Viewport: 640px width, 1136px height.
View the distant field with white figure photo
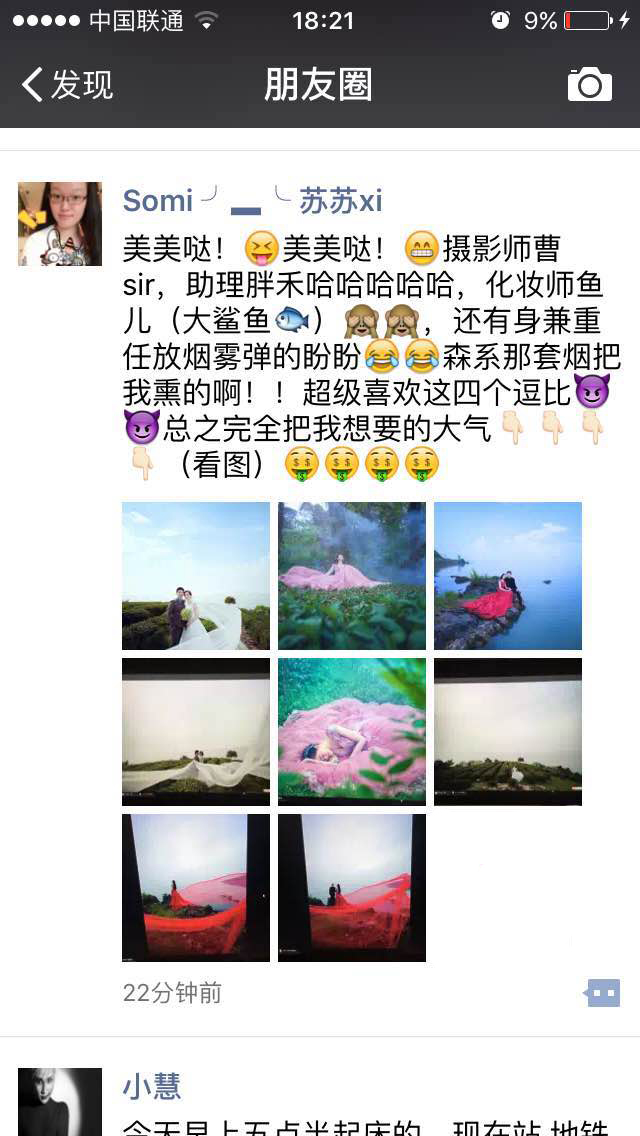508,732
